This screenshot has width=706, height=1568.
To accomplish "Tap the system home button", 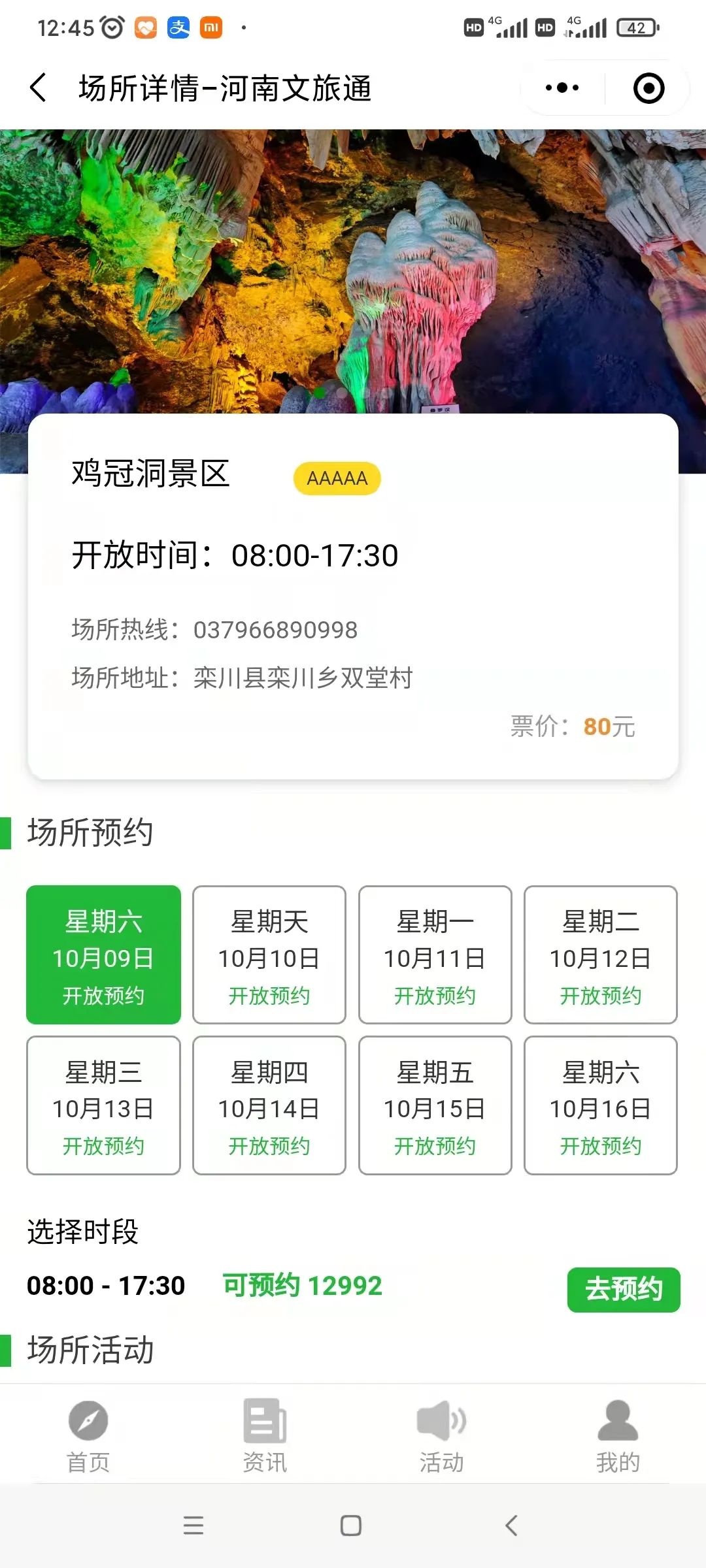I will 351,1526.
